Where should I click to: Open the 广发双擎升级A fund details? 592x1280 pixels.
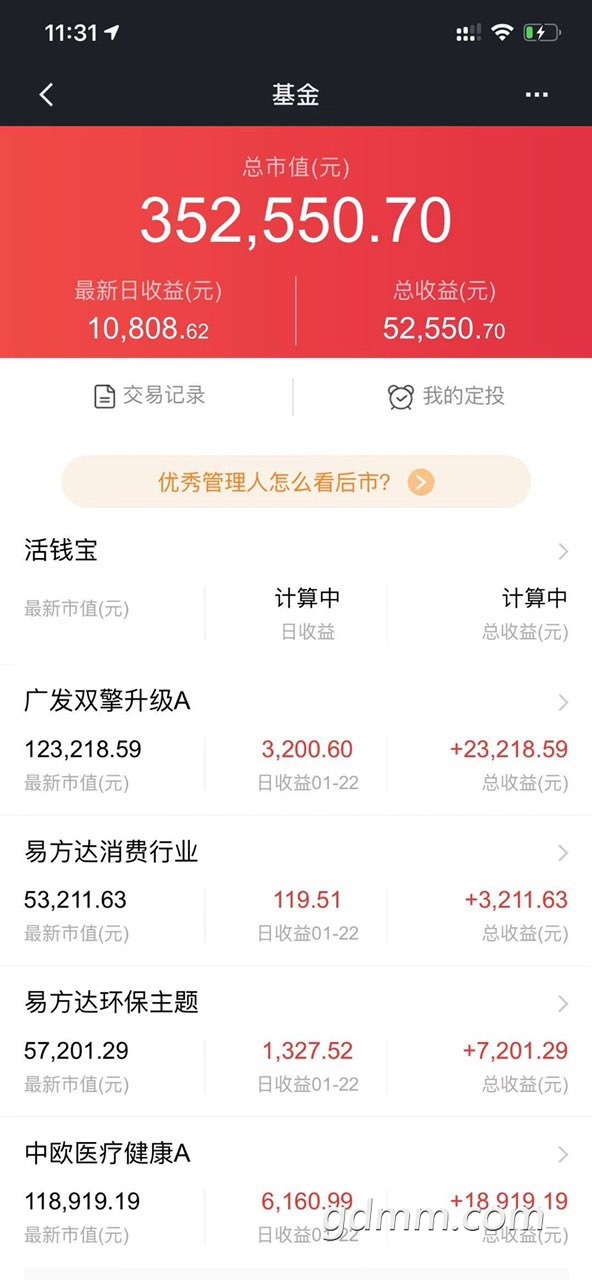[296, 740]
